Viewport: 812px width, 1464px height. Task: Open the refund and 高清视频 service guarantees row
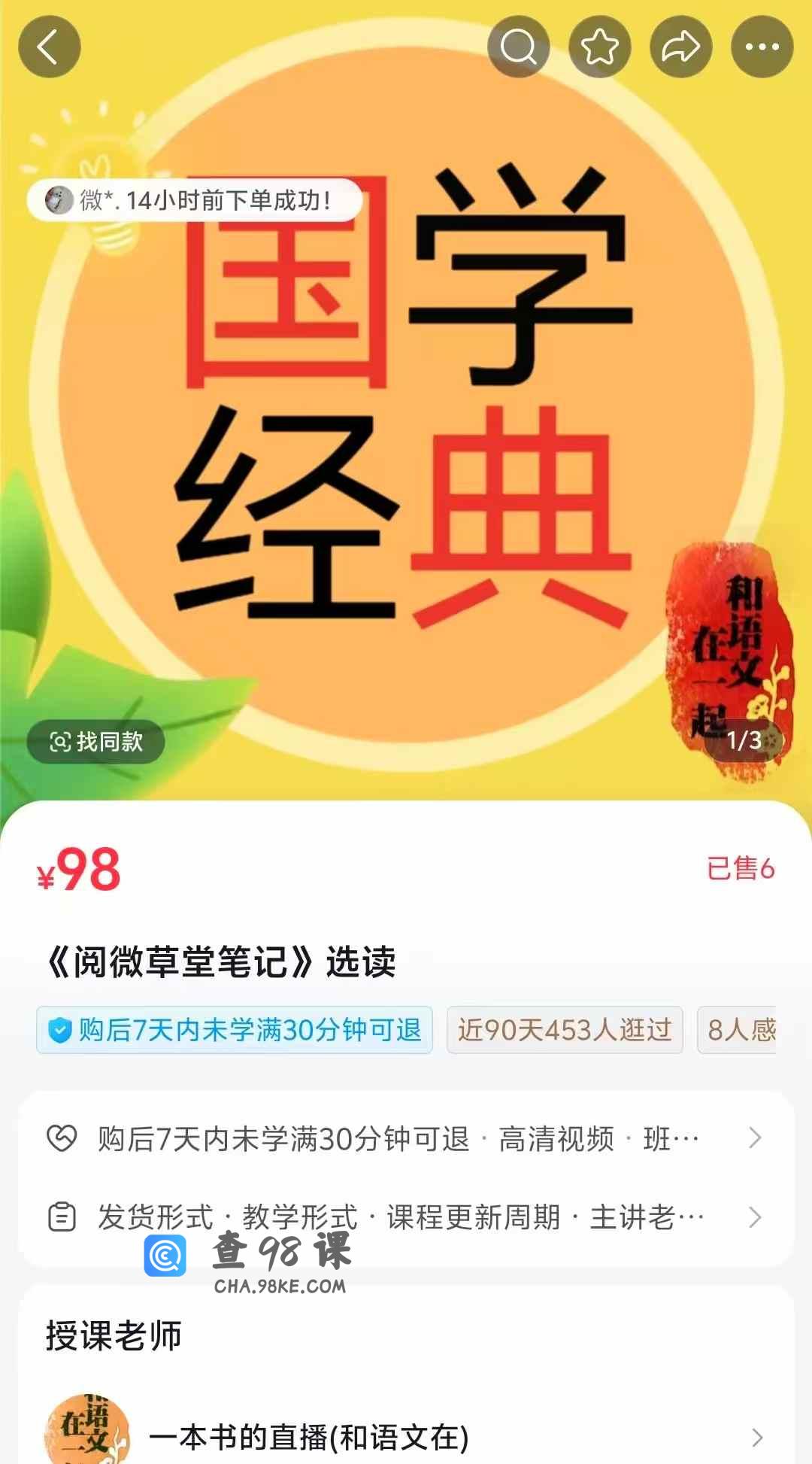406,1138
